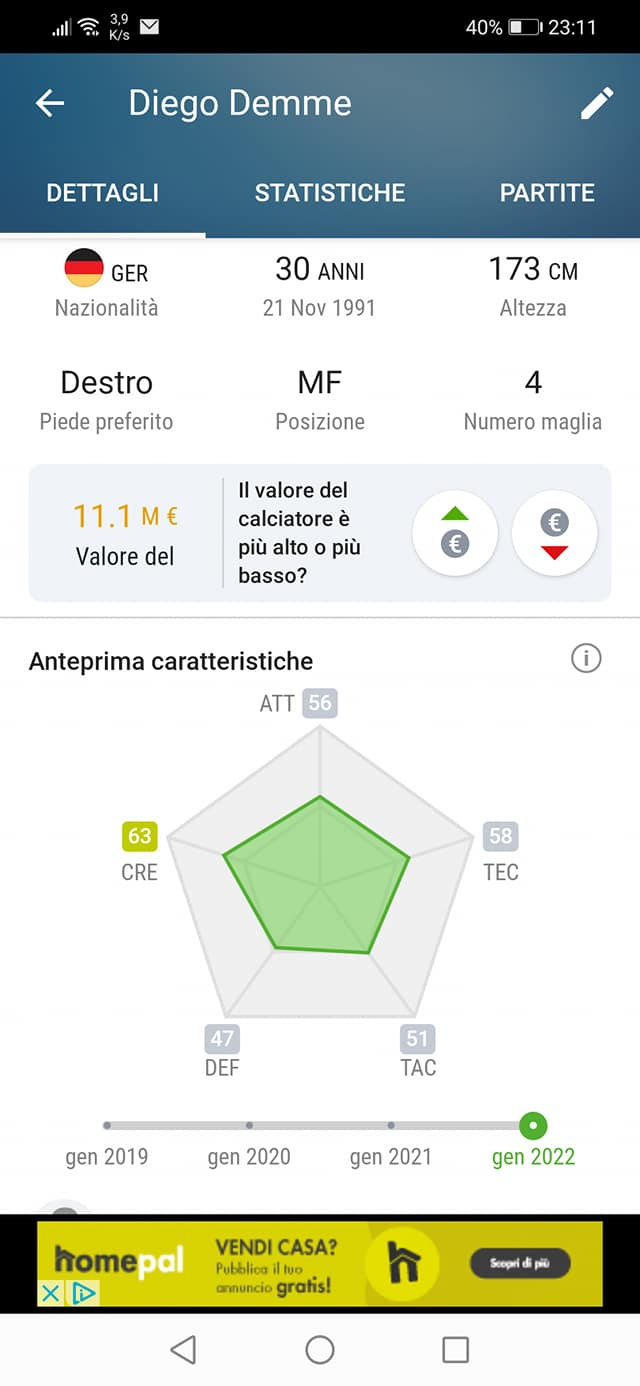Go back using the top arrow
Viewport: 640px width, 1386px height.
click(x=50, y=103)
